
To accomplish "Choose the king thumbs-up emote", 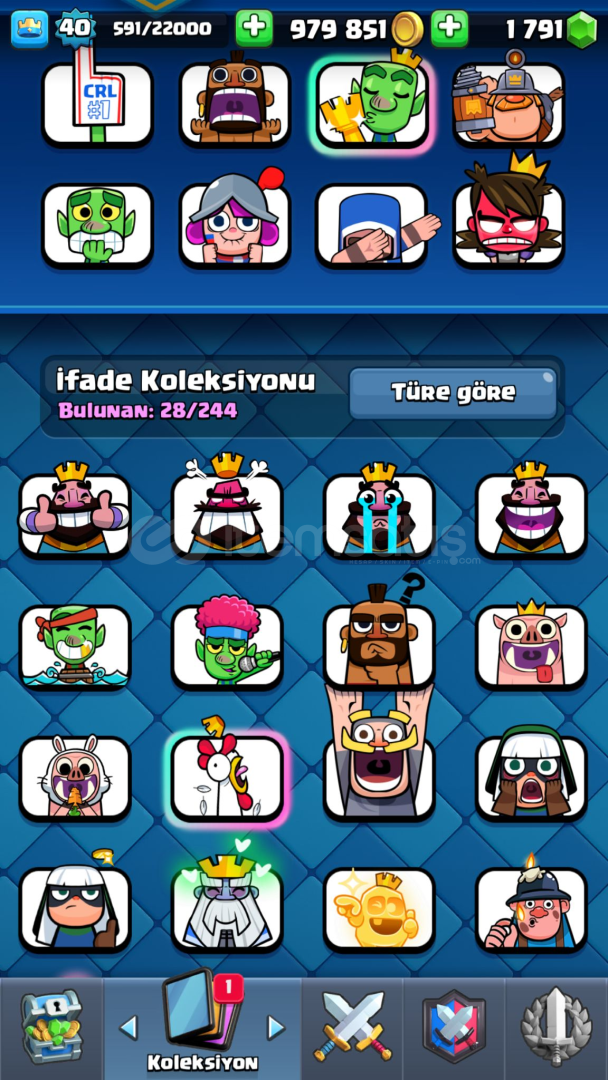I will pyautogui.click(x=75, y=515).
